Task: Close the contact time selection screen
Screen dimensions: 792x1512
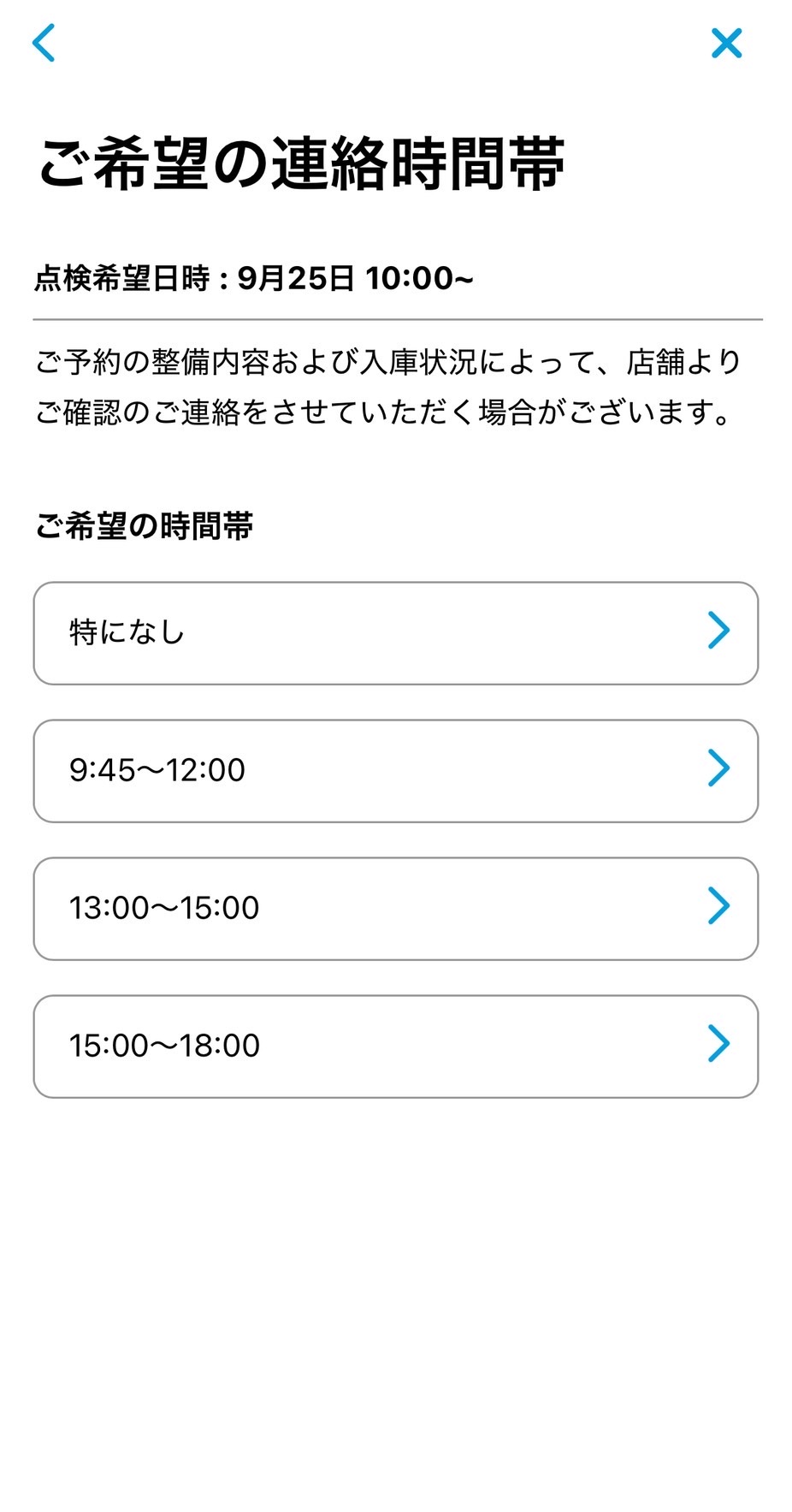Action: [x=726, y=43]
